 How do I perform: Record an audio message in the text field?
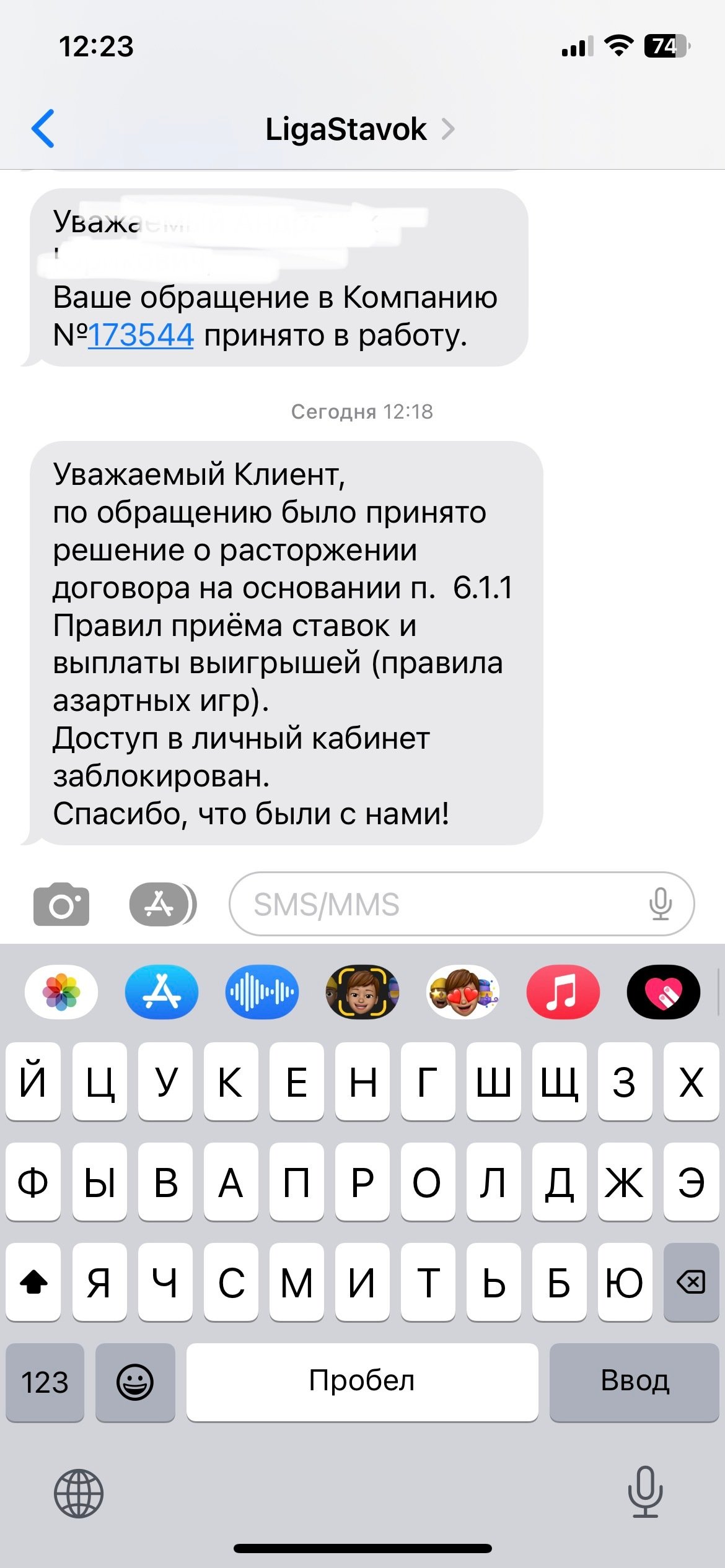pos(661,904)
